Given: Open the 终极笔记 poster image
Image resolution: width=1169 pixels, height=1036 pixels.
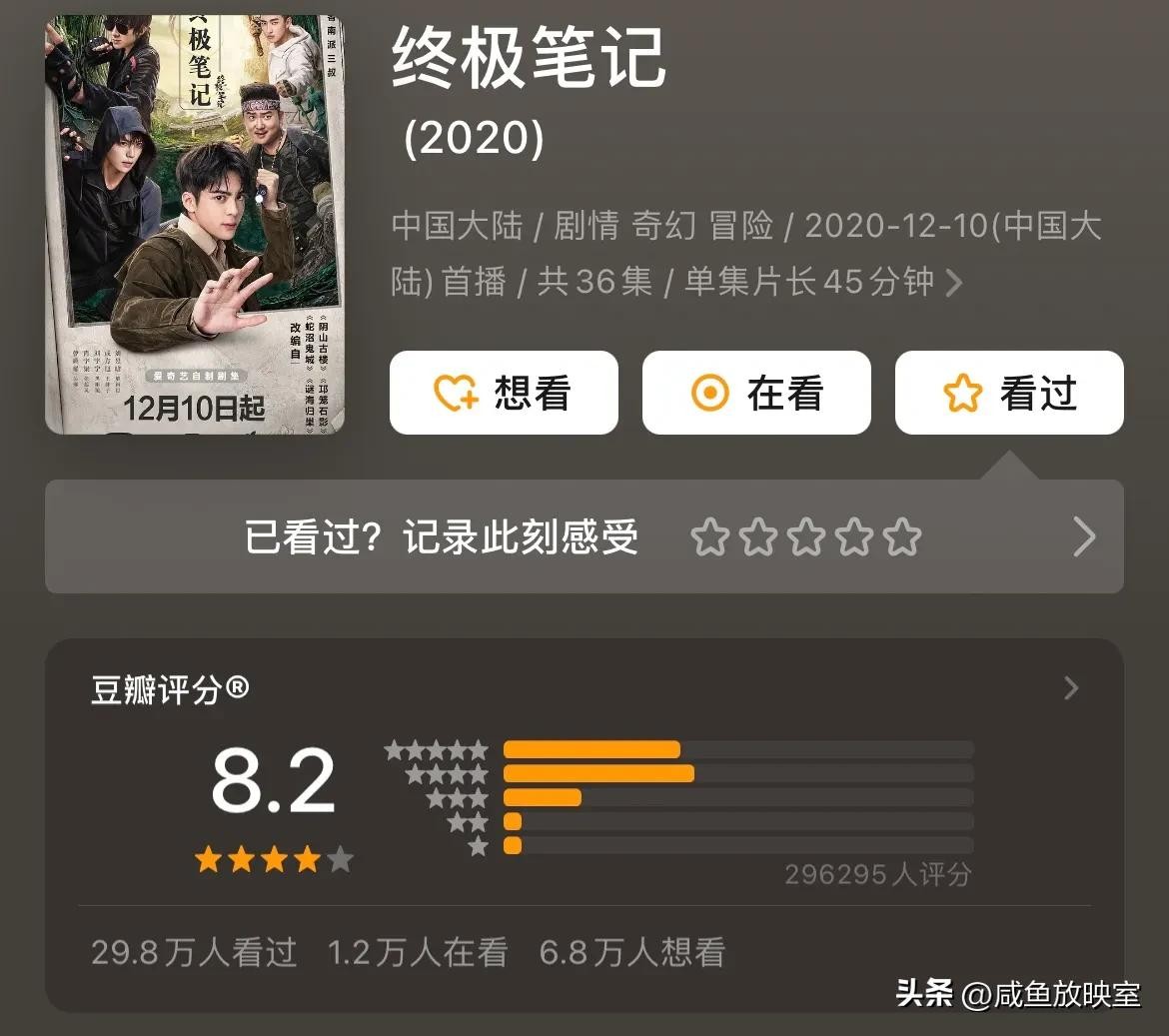Looking at the screenshot, I should click(195, 225).
